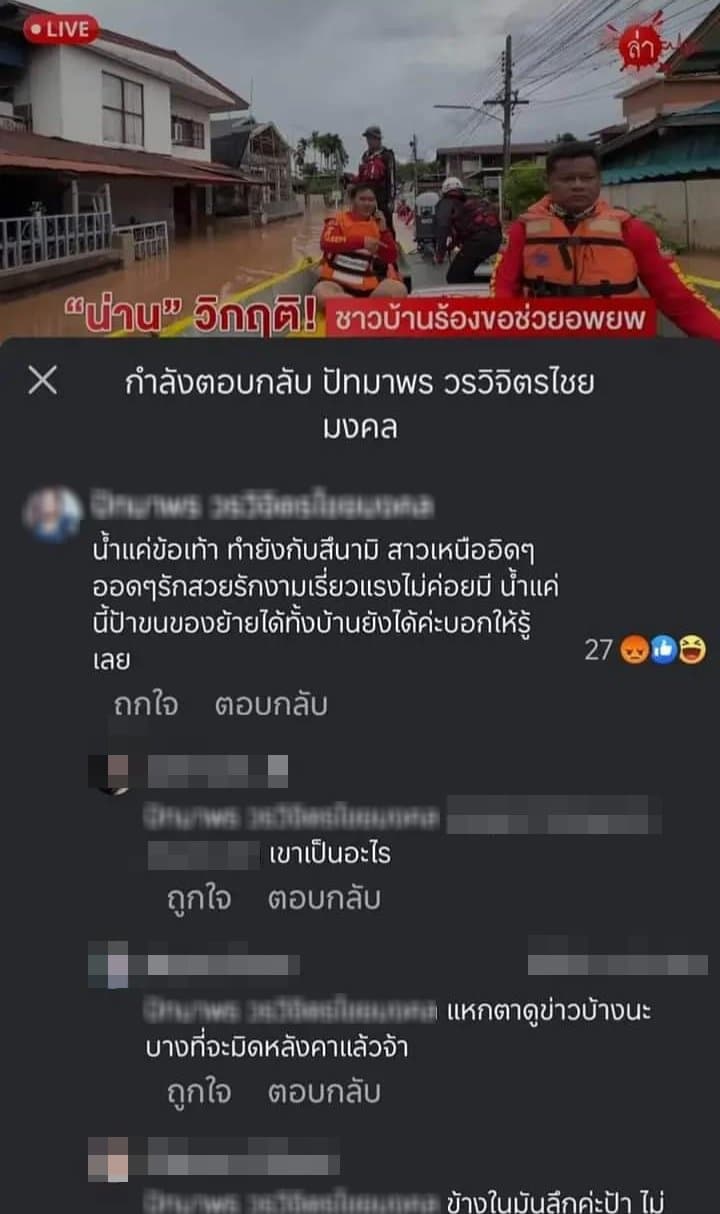
Task: Open the 27 reactions list
Action: [x=645, y=650]
